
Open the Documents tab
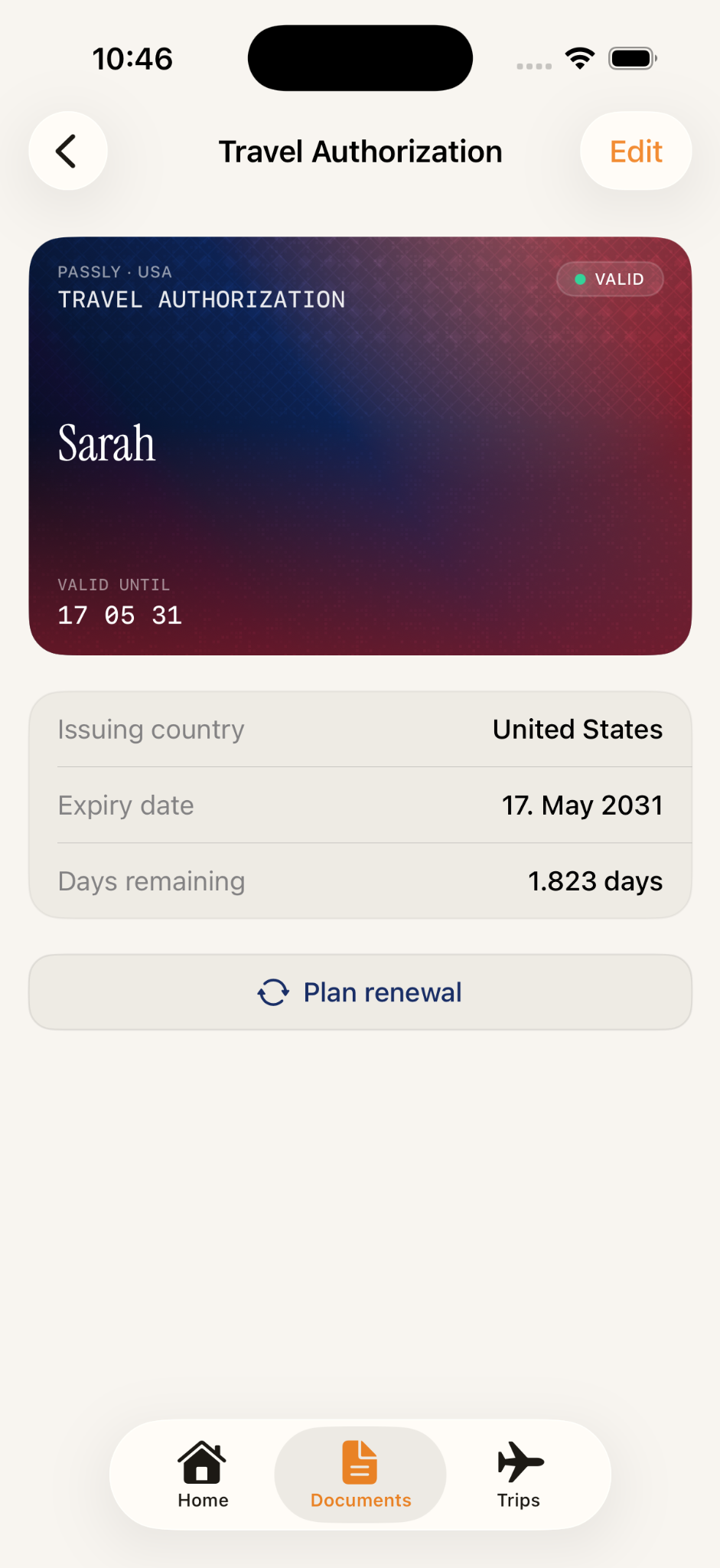pyautogui.click(x=360, y=1475)
